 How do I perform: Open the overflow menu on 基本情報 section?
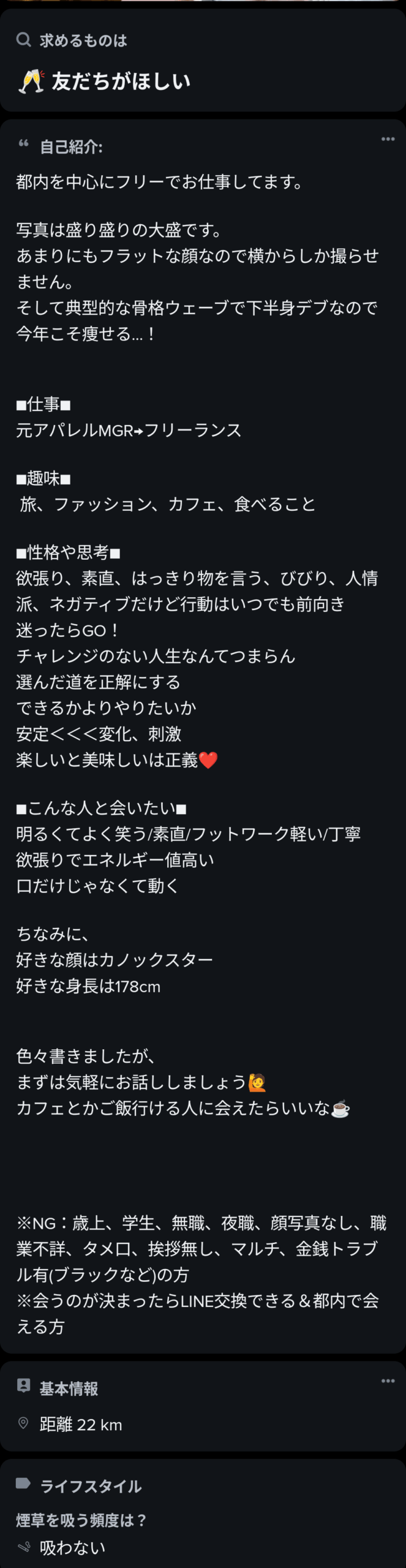click(x=388, y=1381)
